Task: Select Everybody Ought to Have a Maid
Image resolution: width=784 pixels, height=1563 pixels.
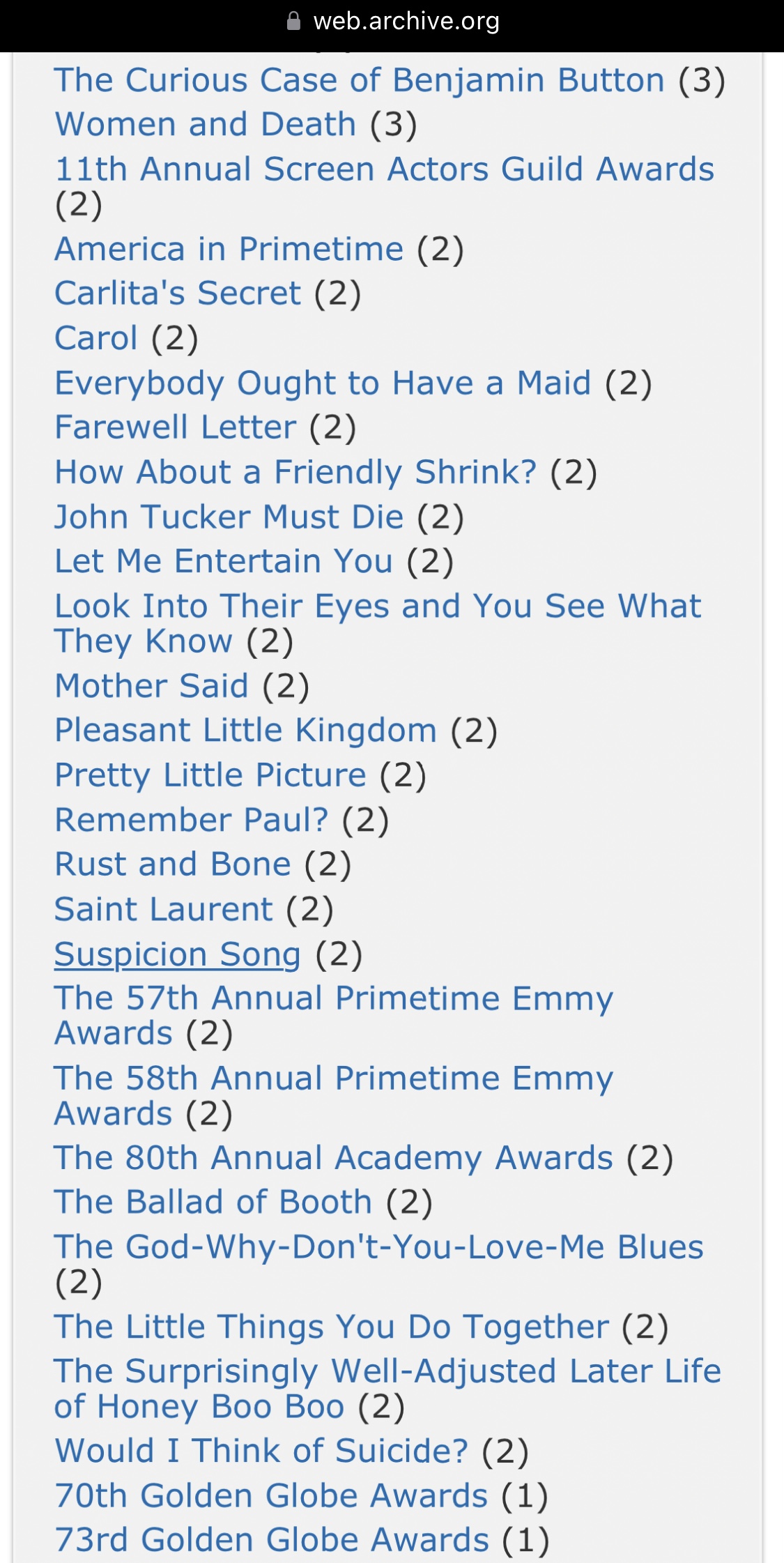Action: pos(323,383)
